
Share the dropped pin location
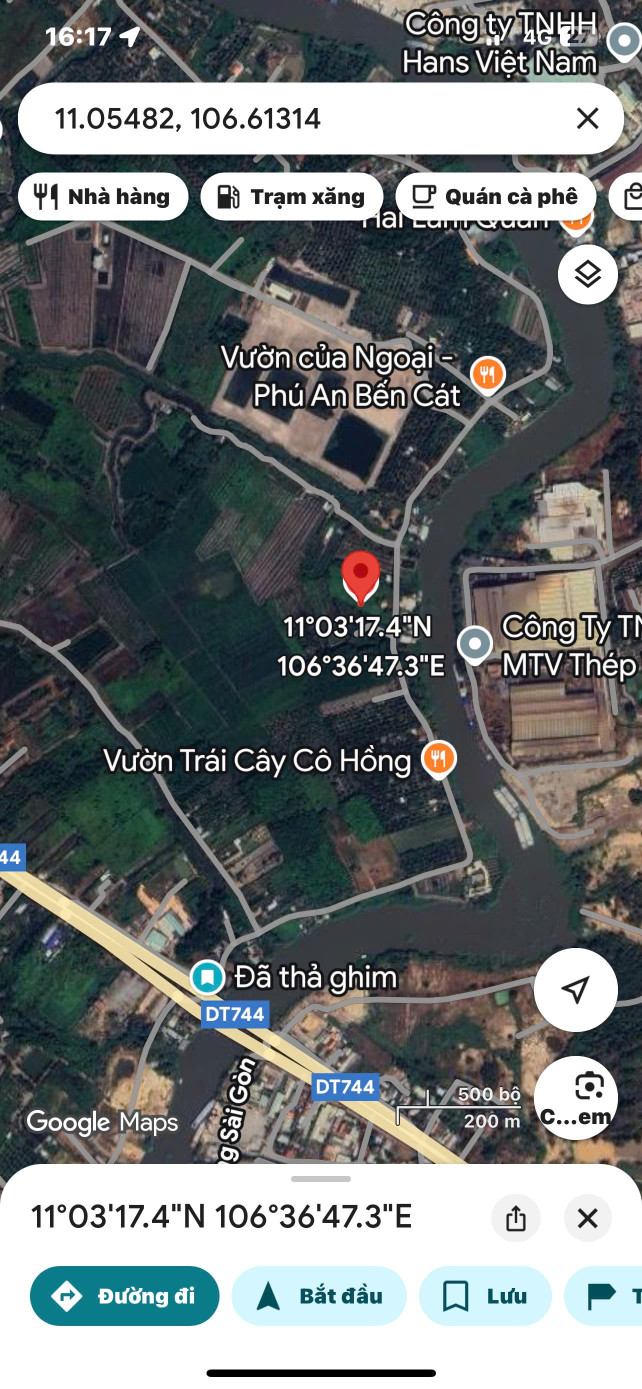(x=516, y=1218)
